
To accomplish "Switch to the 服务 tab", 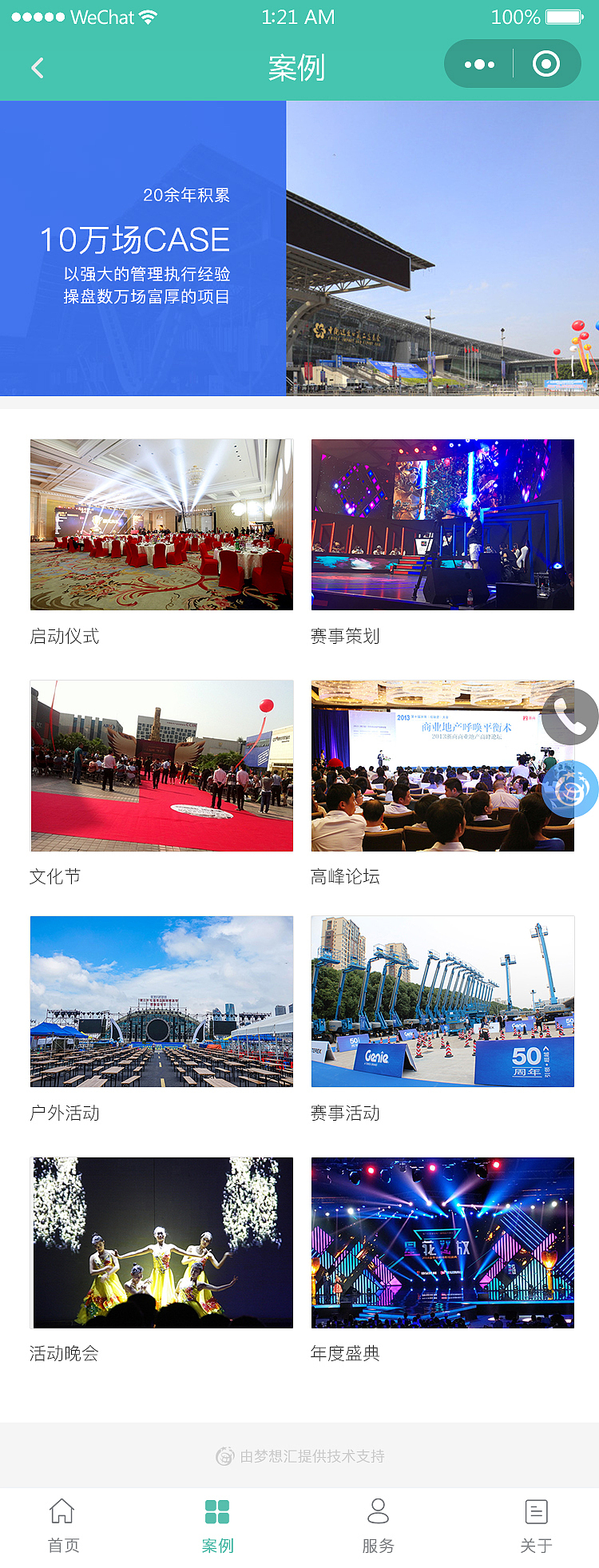I will pyautogui.click(x=378, y=1526).
